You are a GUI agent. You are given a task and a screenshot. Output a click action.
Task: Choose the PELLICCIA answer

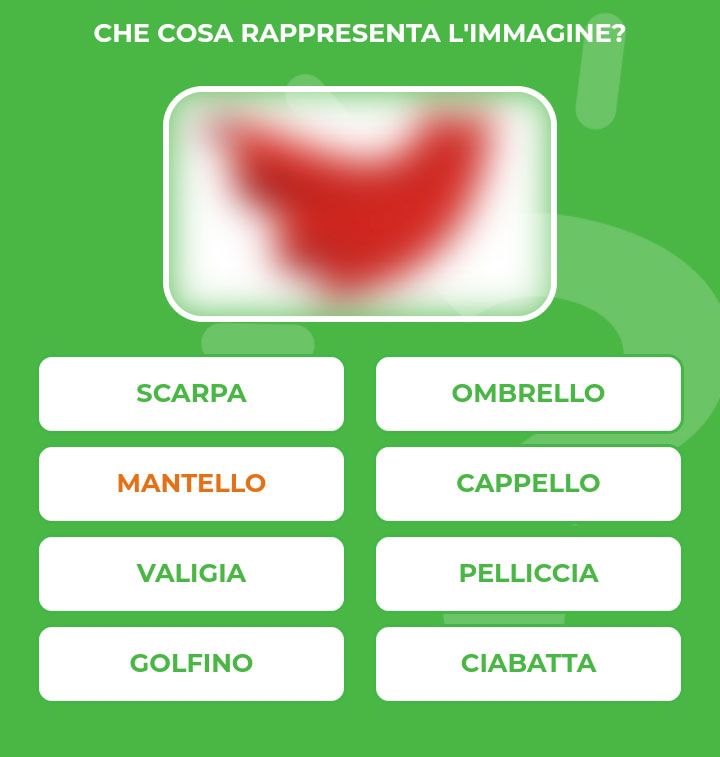[x=528, y=573]
